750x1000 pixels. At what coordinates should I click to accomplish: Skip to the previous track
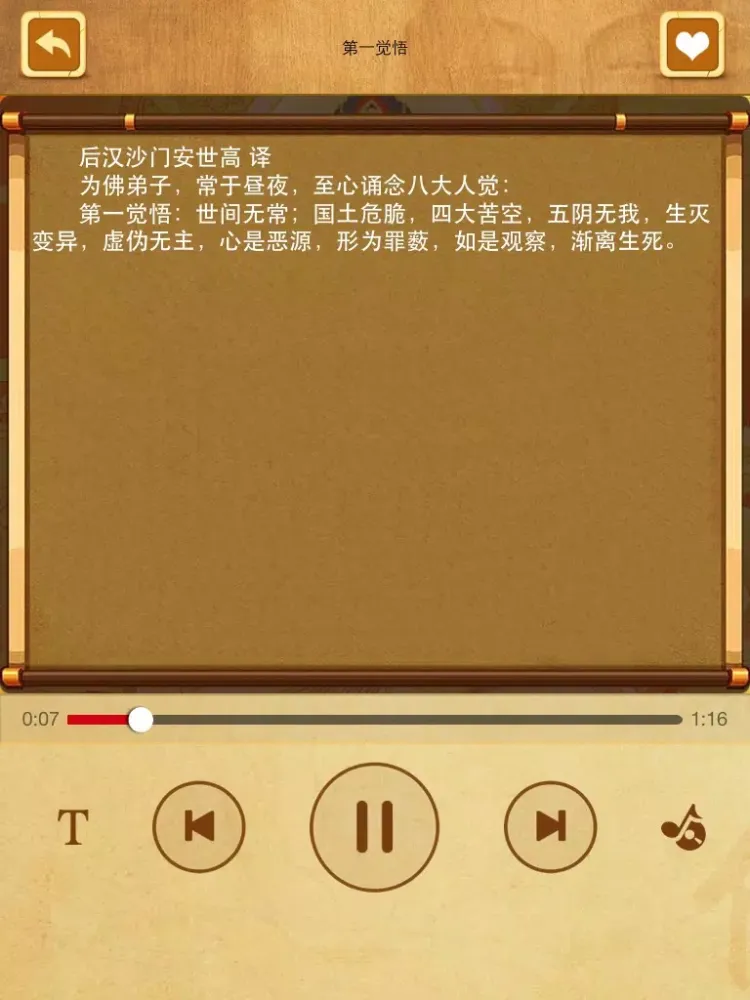[199, 827]
